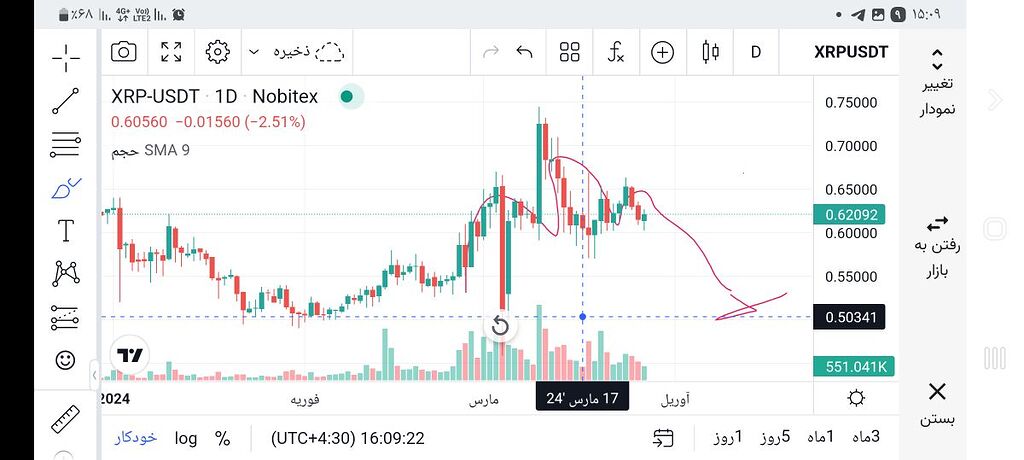Image resolution: width=1024 pixels, height=460 pixels.
Task: Switch the chart range to 3 months
Action: (865, 438)
